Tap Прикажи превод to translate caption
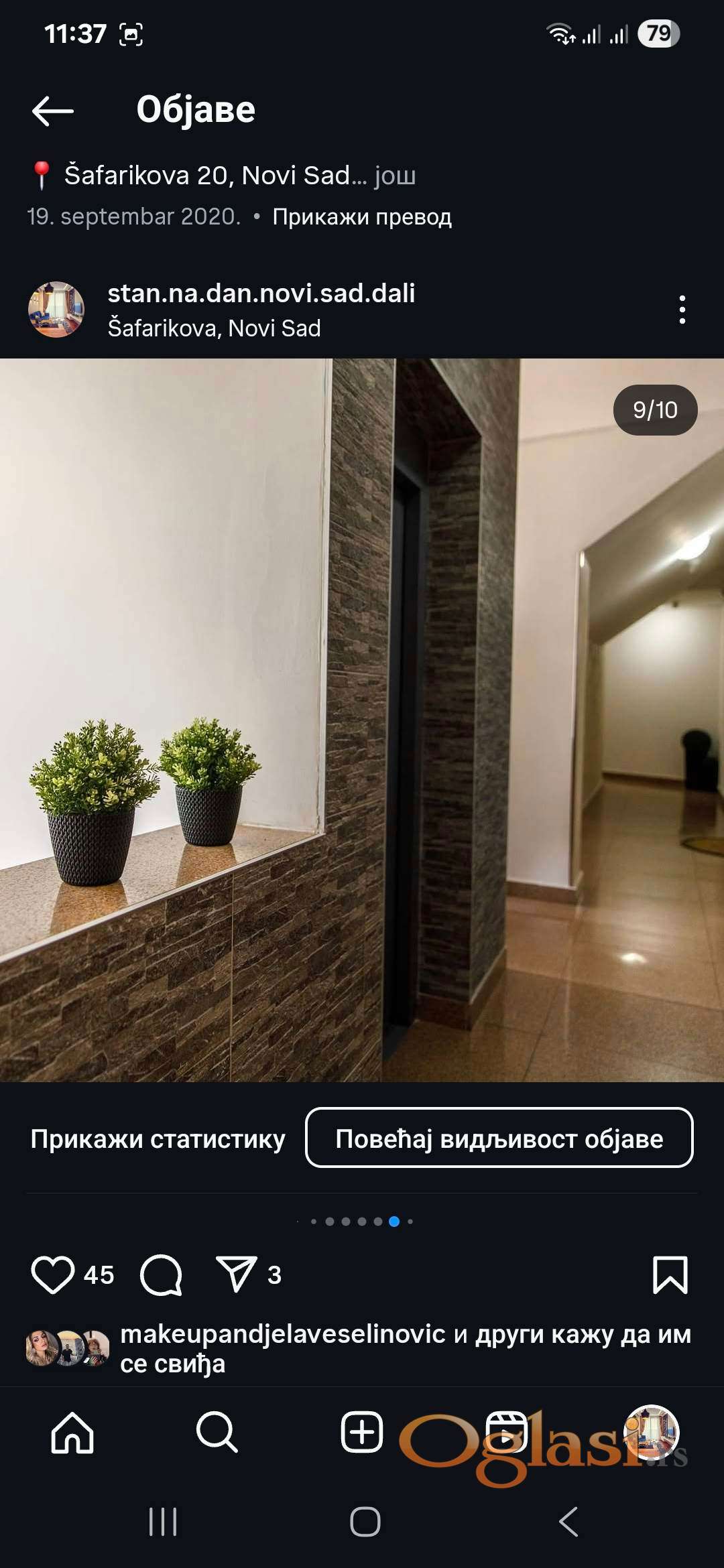The image size is (724, 1568). point(362,217)
